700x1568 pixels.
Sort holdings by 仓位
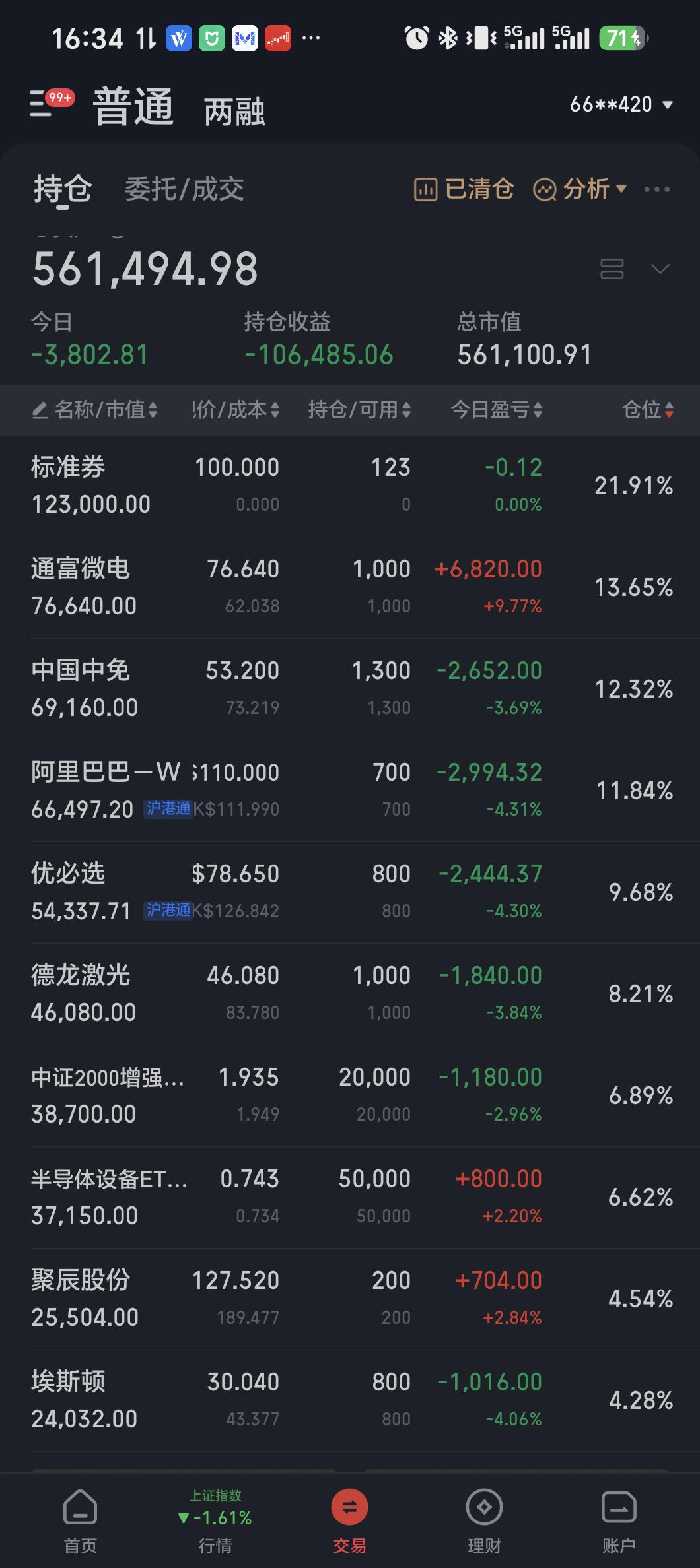tap(648, 410)
